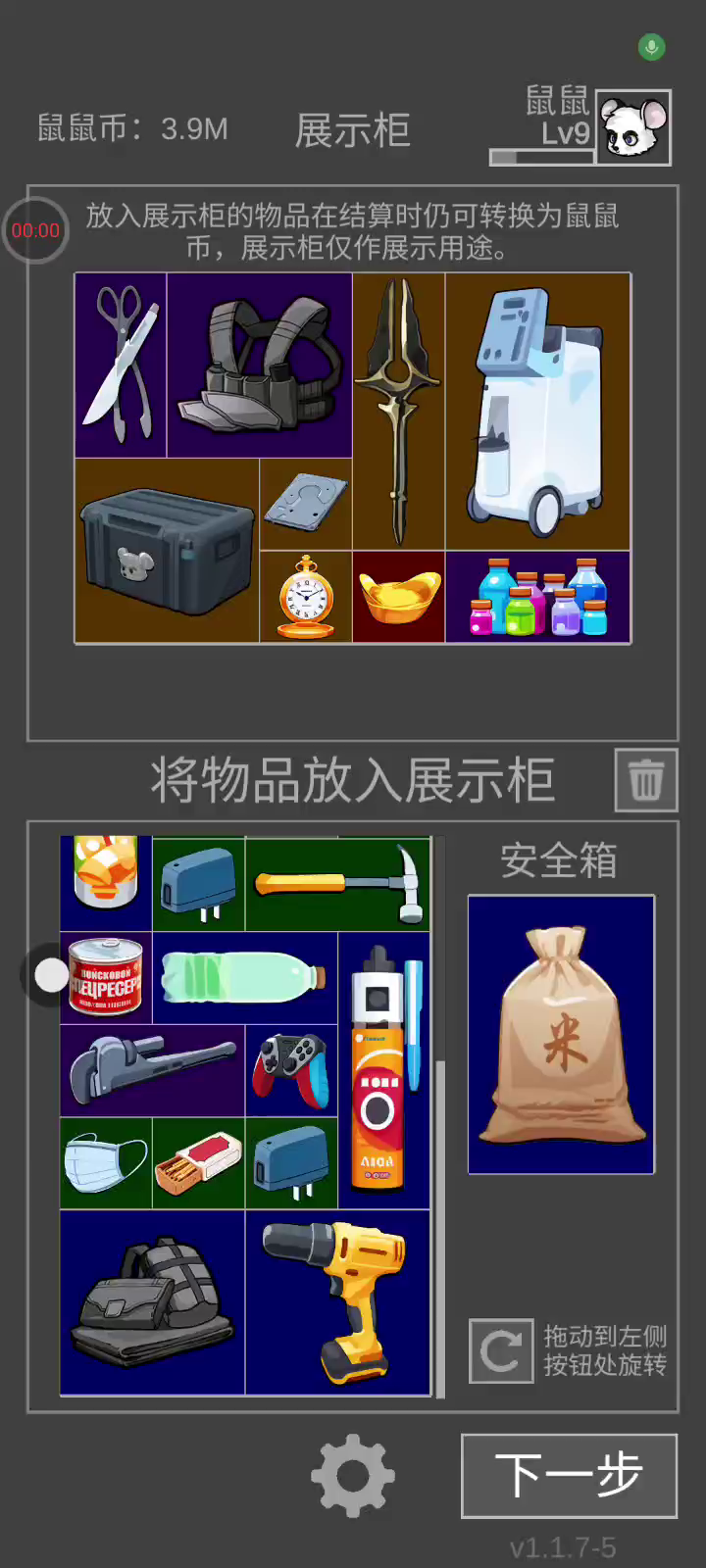The image size is (706, 1568).
Task: Select the face mask item
Action: point(106,1163)
